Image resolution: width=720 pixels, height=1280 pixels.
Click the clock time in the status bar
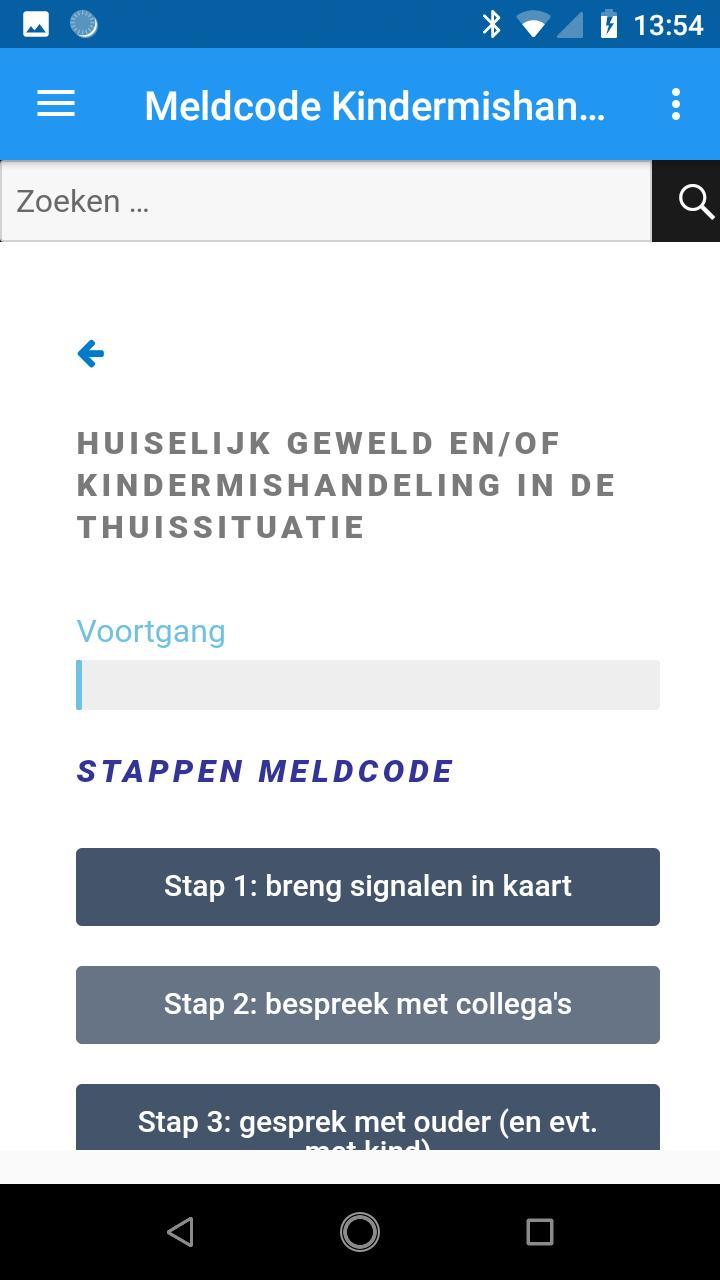point(664,23)
